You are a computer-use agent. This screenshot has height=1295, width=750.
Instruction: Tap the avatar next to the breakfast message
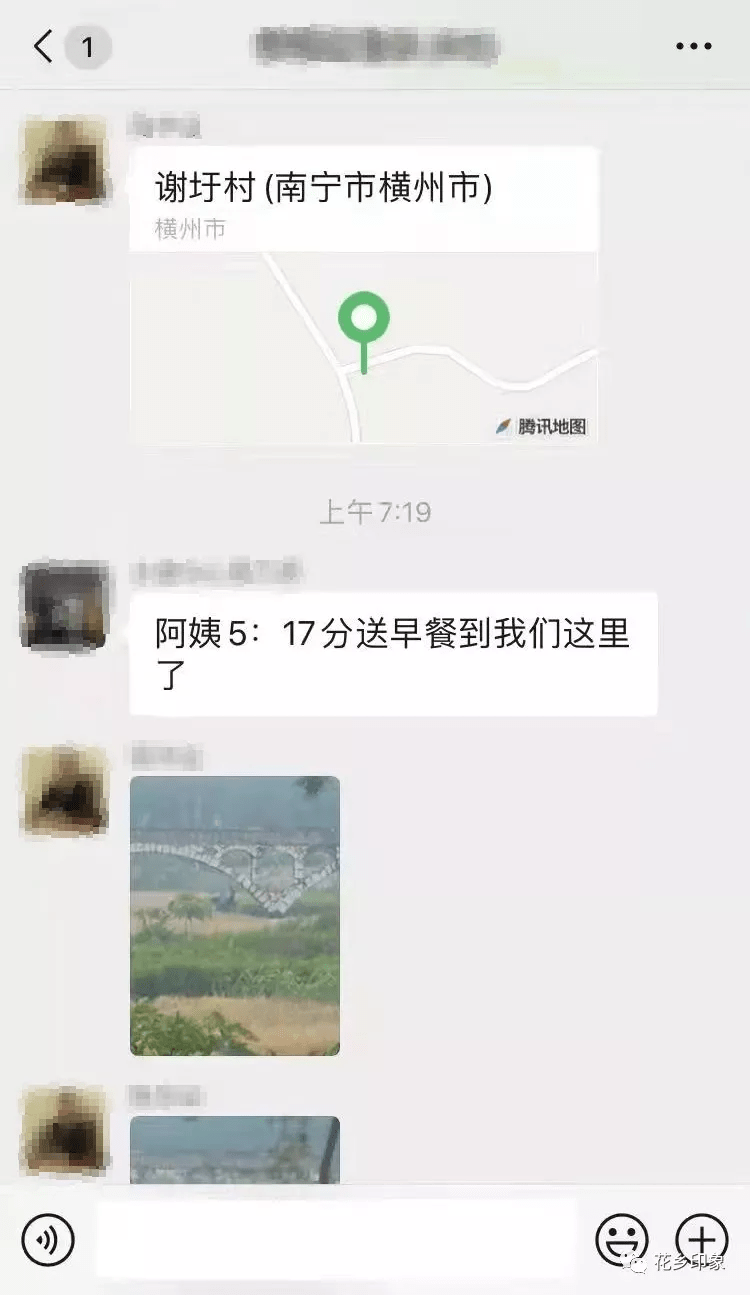(x=65, y=605)
